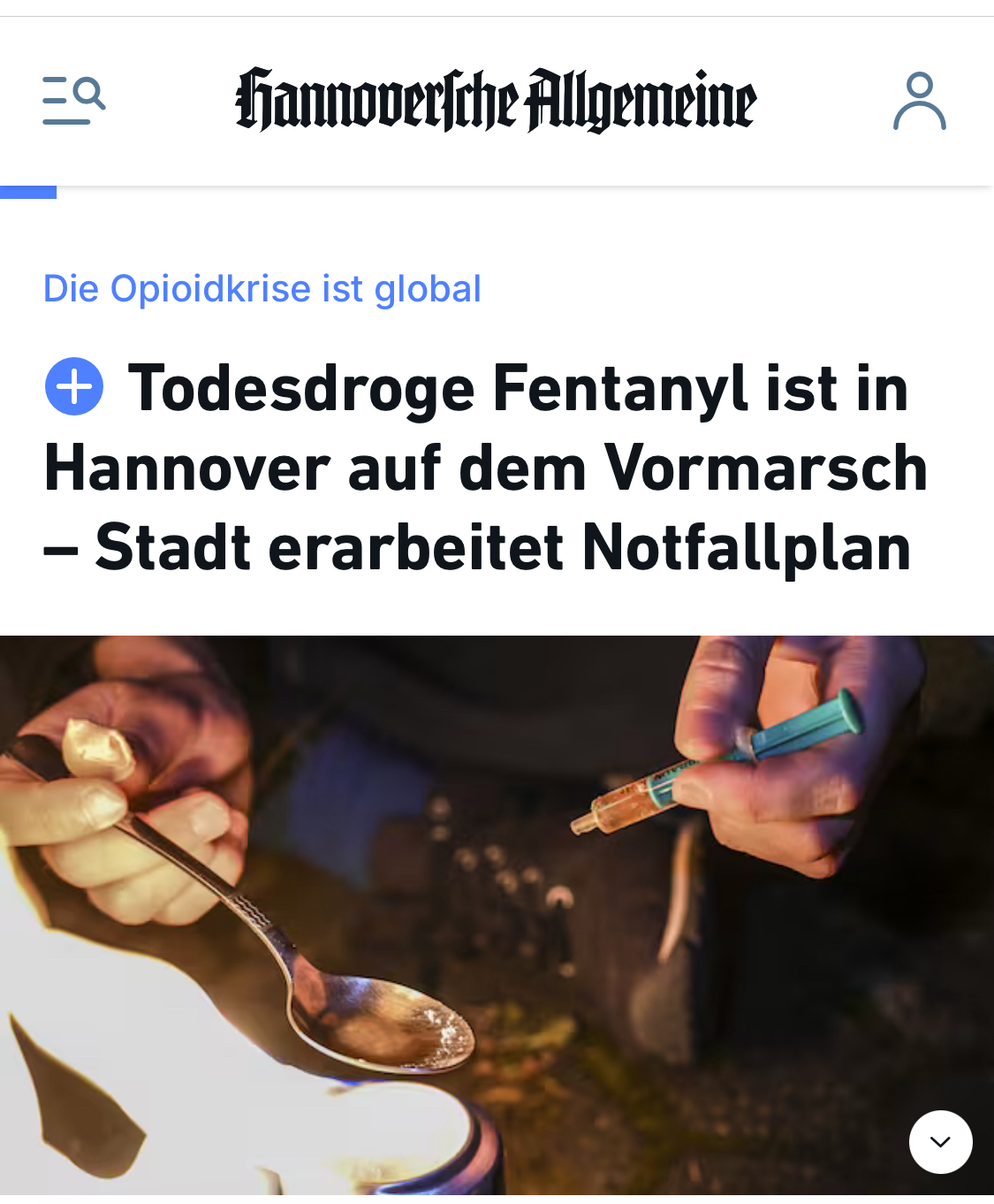Open the menu and search icon
Screen dimensions: 994x1204
pos(74,100)
